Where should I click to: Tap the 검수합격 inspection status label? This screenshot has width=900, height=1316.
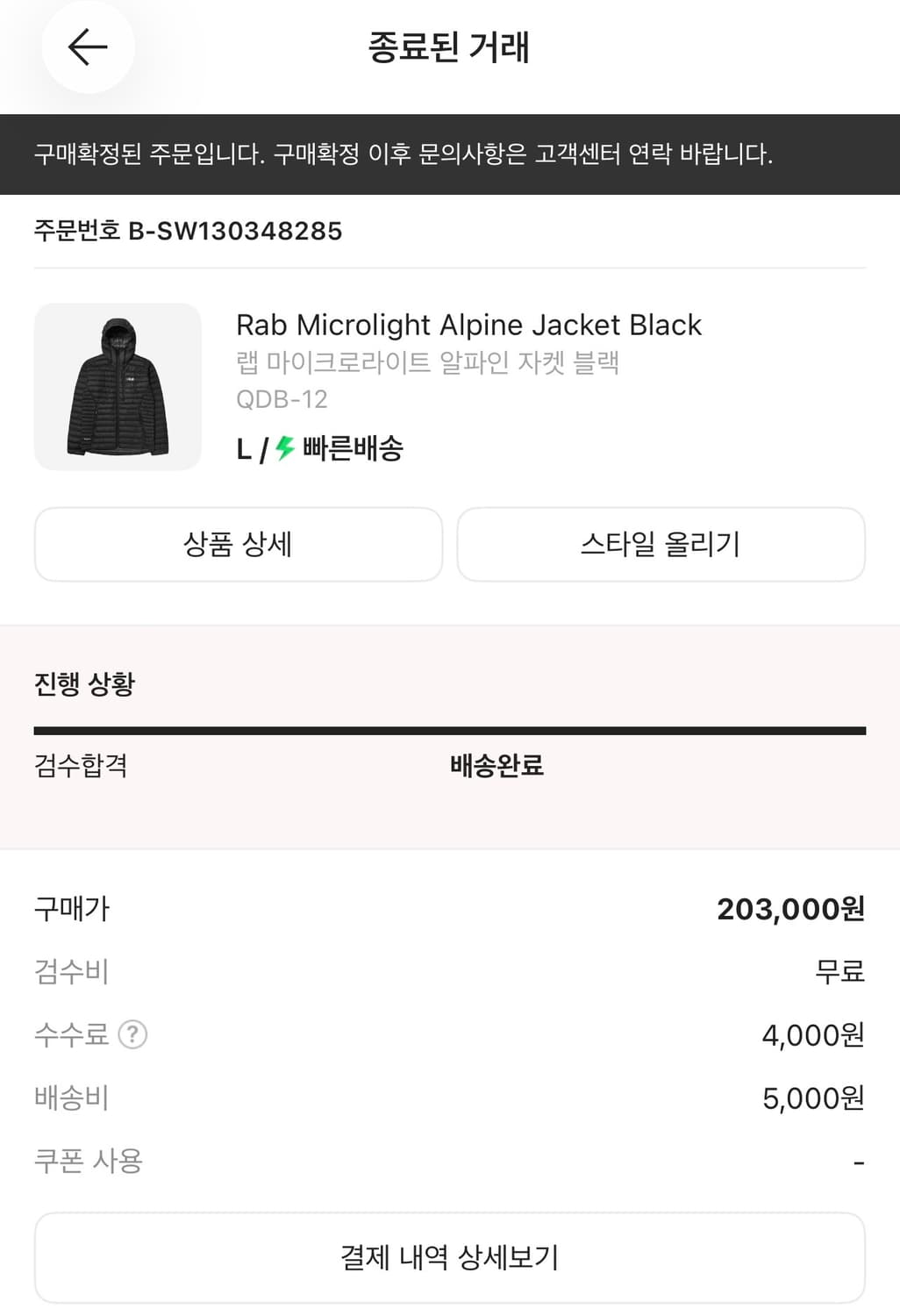[81, 766]
